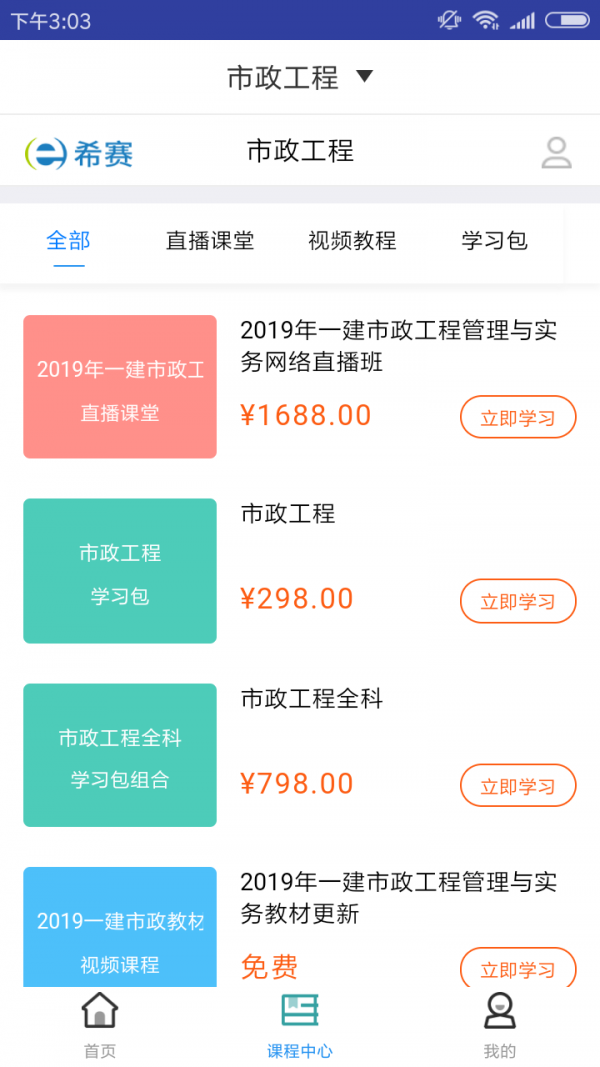The image size is (600, 1067).
Task: Expand the 市政工程 subject dropdown
Action: tap(300, 77)
